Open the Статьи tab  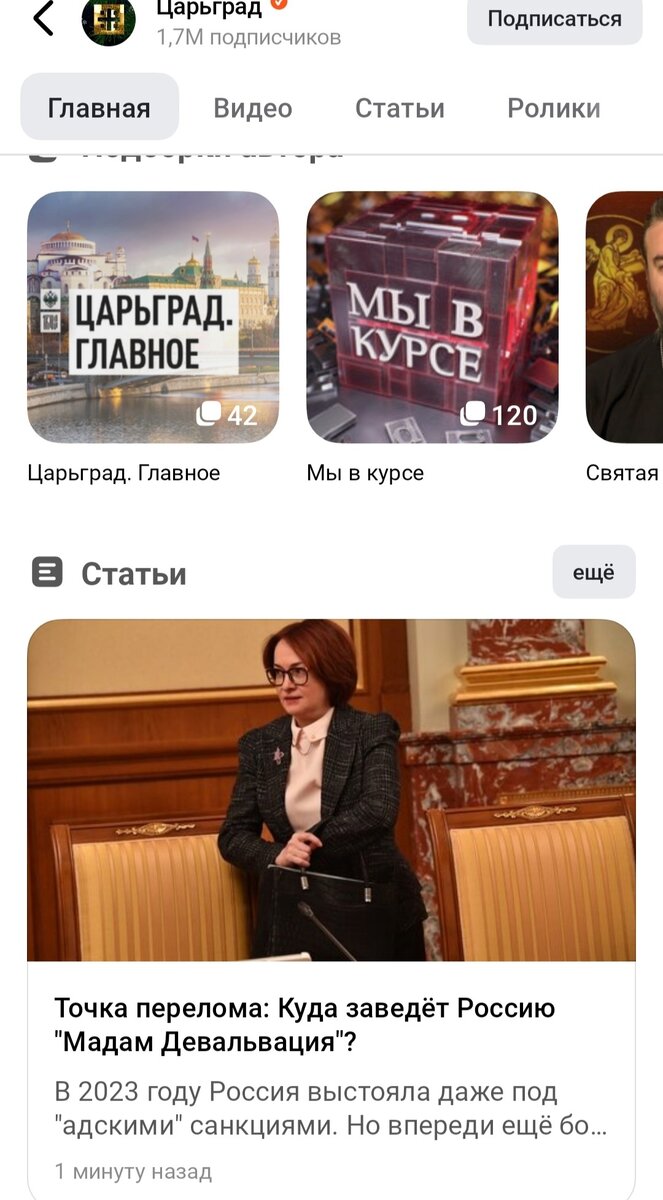tap(400, 108)
